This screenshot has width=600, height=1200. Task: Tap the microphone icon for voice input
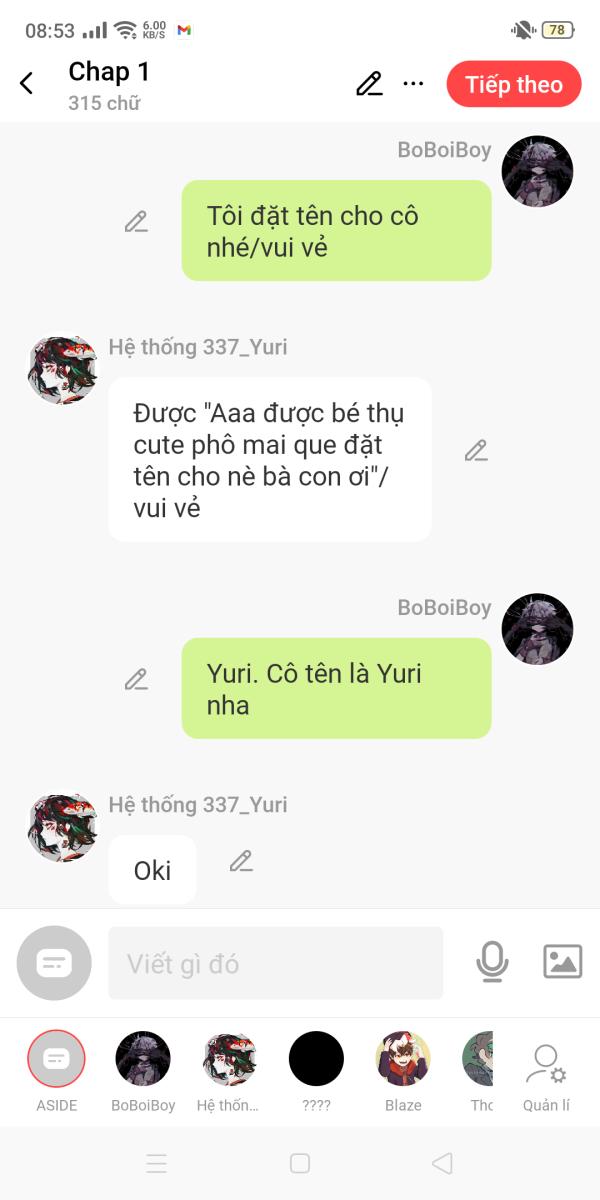click(x=491, y=962)
